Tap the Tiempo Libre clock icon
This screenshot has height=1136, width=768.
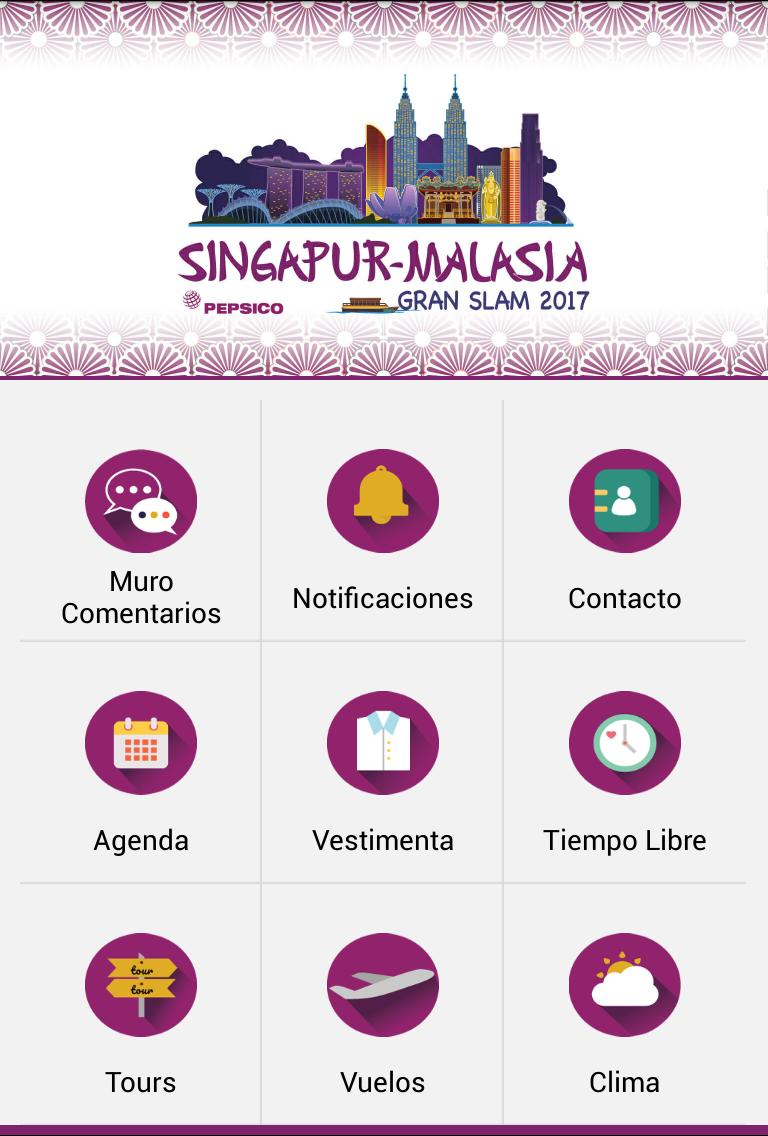(625, 743)
